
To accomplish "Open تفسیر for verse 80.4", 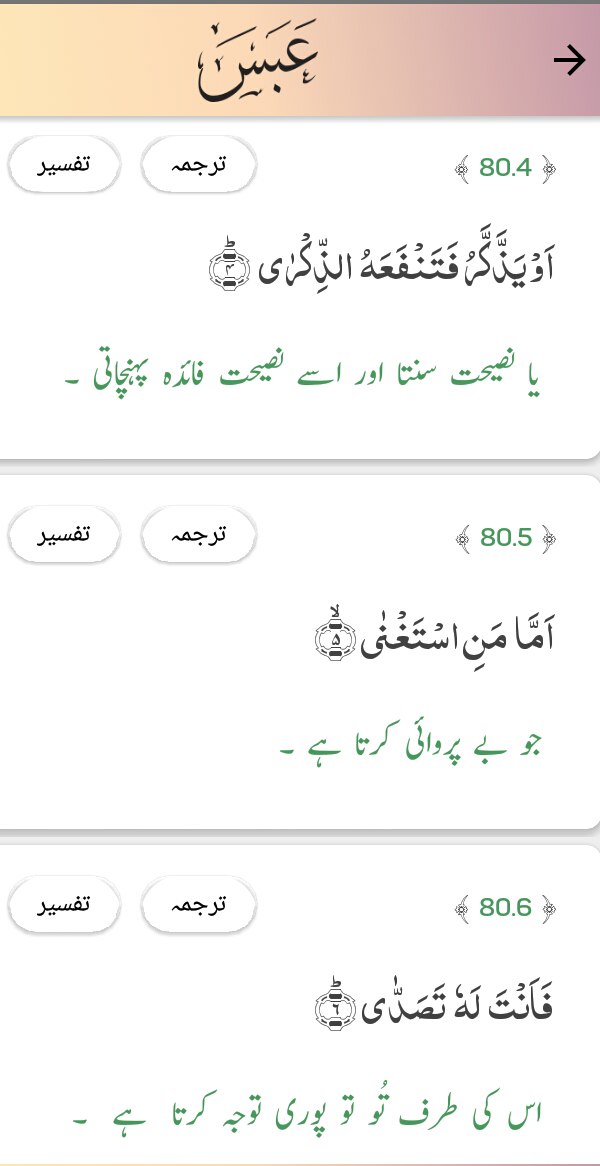I will point(64,165).
